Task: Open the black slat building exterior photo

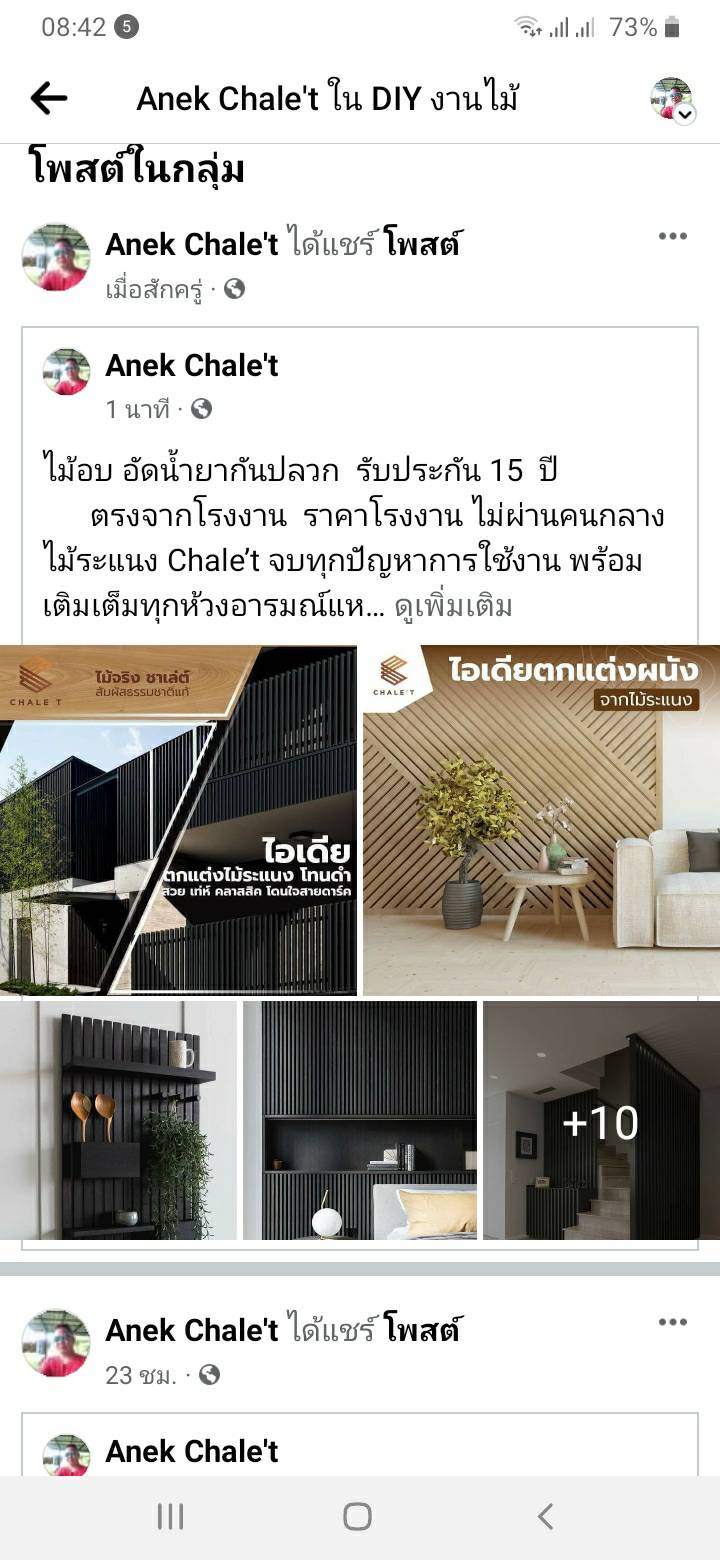Action: pyautogui.click(x=178, y=821)
